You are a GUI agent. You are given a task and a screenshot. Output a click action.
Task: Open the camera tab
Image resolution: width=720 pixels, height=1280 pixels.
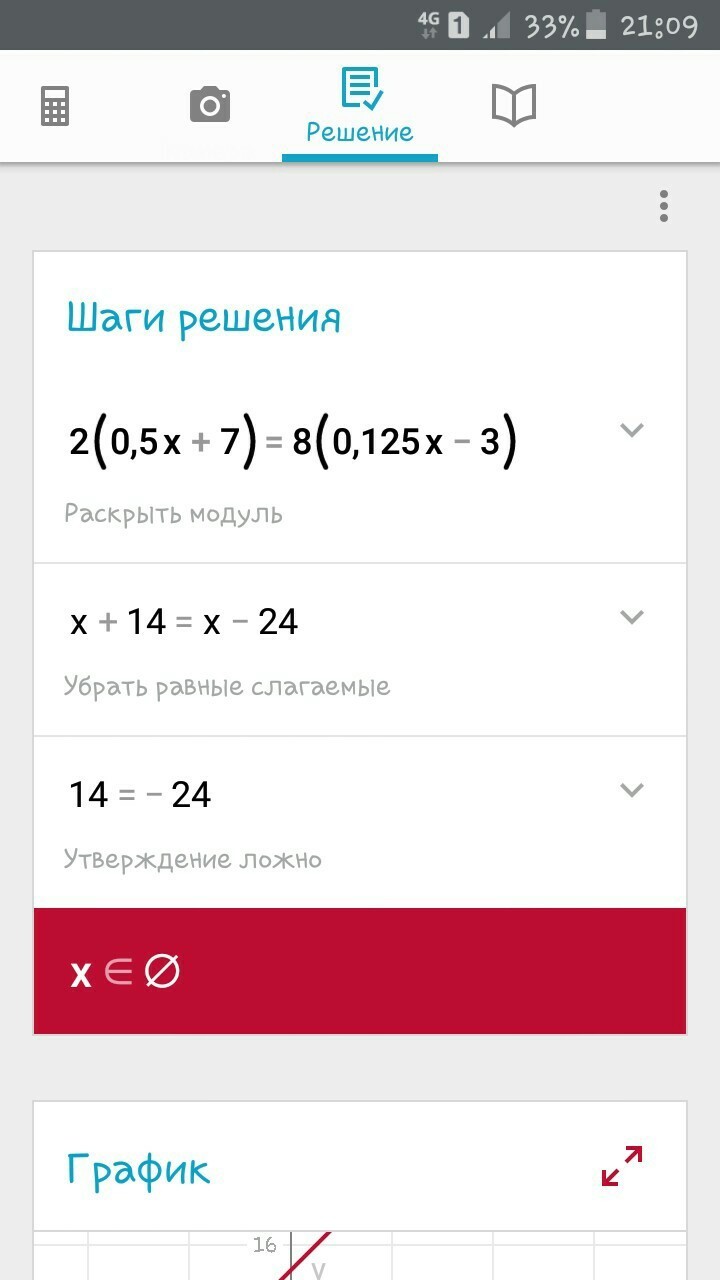point(209,104)
